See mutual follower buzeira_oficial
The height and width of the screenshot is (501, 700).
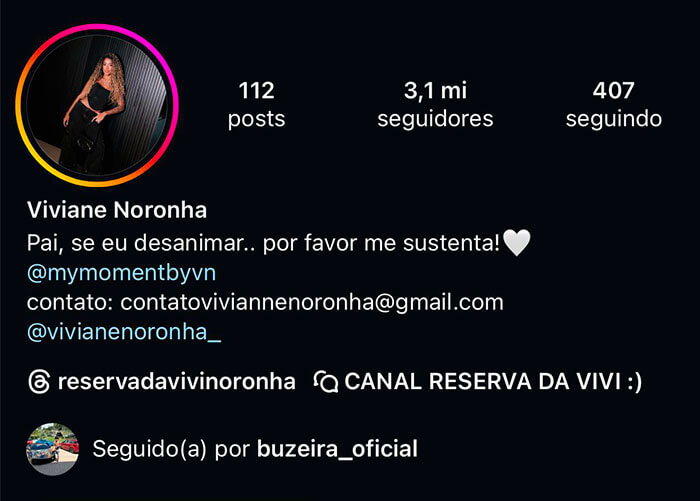click(x=336, y=449)
